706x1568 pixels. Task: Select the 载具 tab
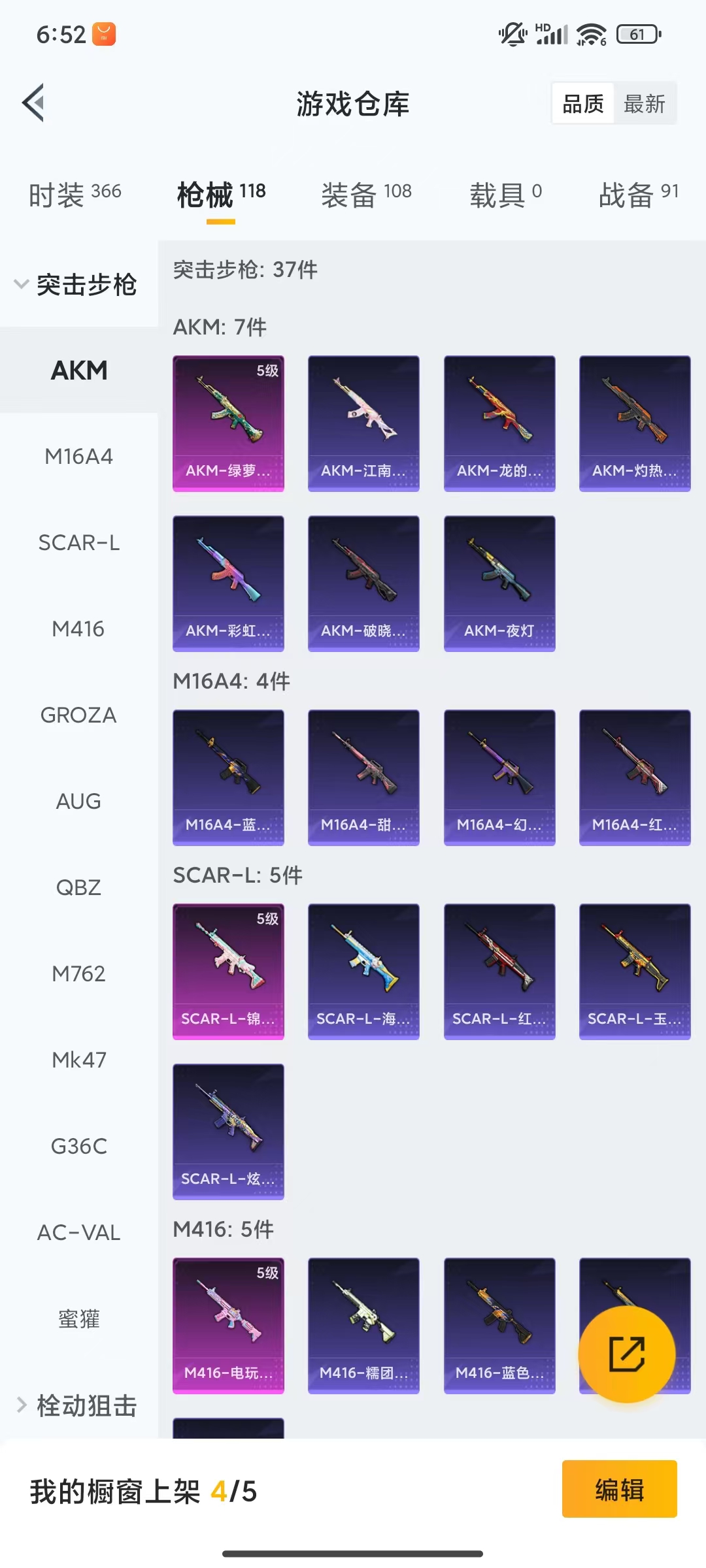(505, 195)
